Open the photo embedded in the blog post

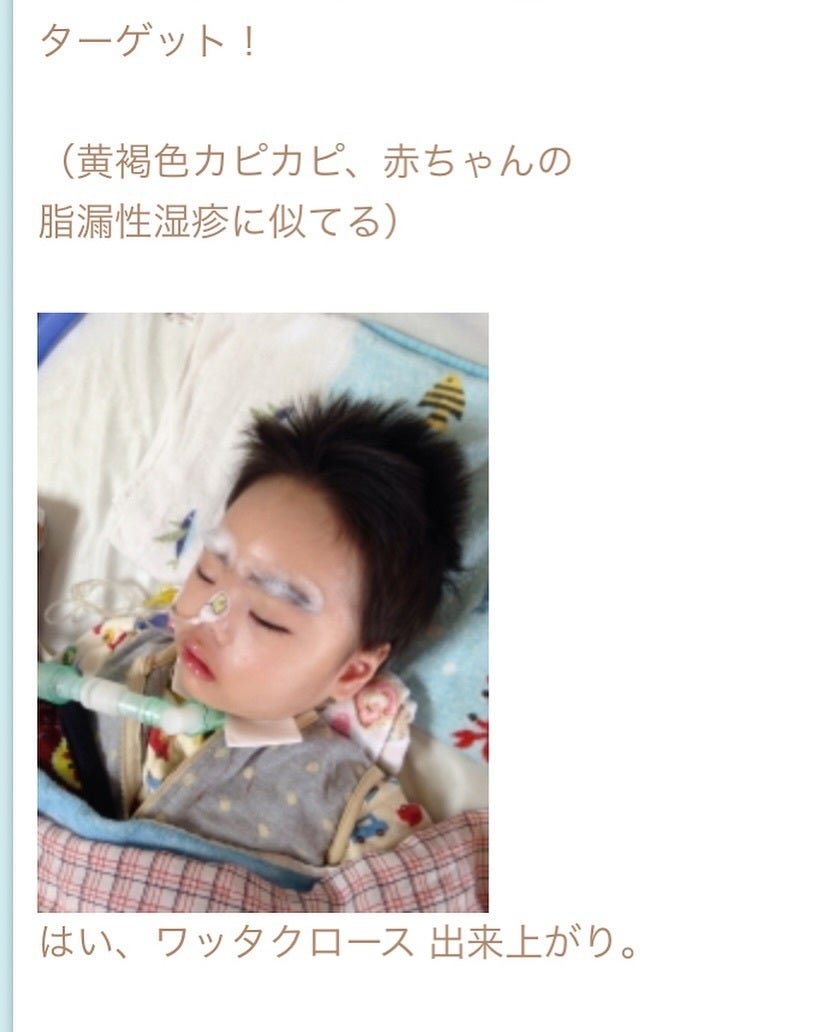pyautogui.click(x=263, y=612)
